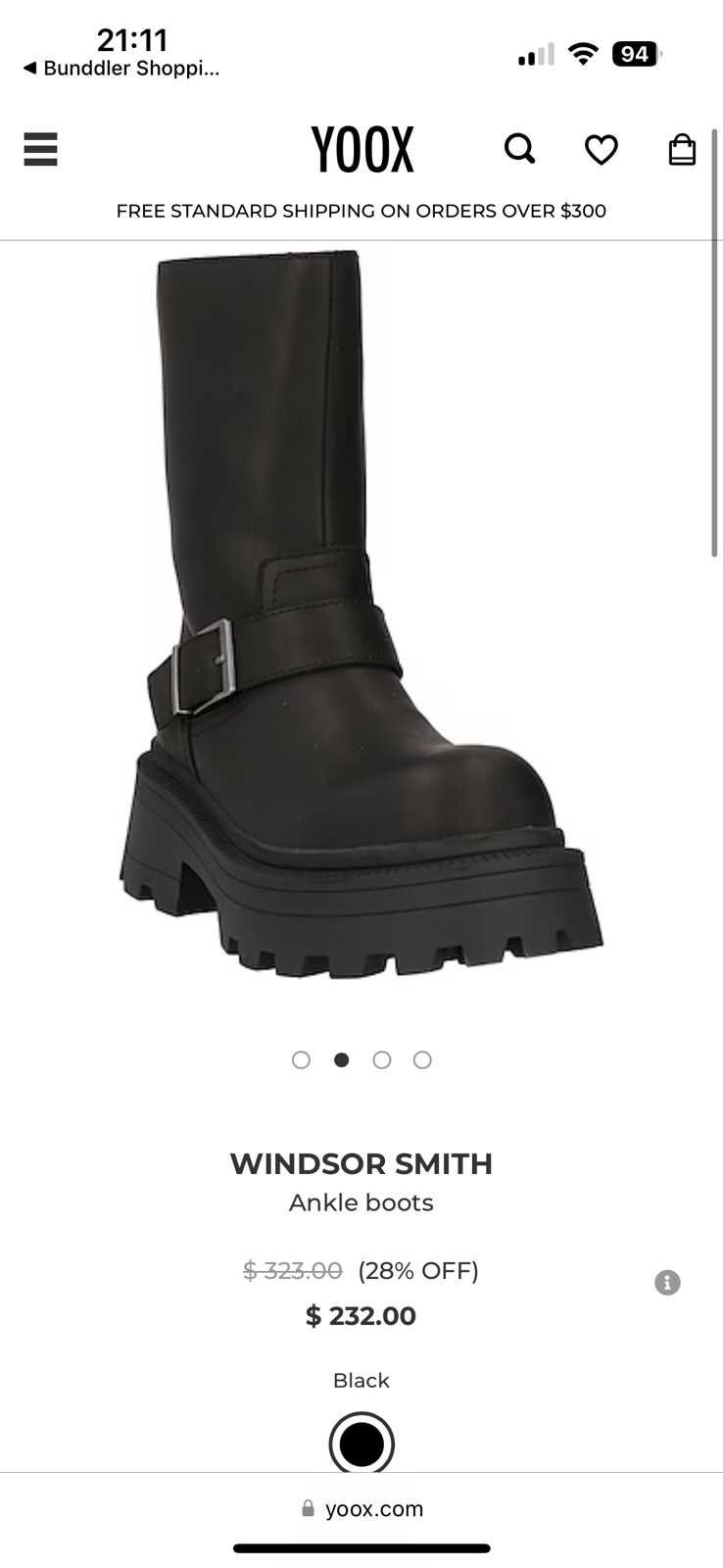The width and height of the screenshot is (723, 1568).
Task: Show the third product image dot
Action: (382, 1059)
